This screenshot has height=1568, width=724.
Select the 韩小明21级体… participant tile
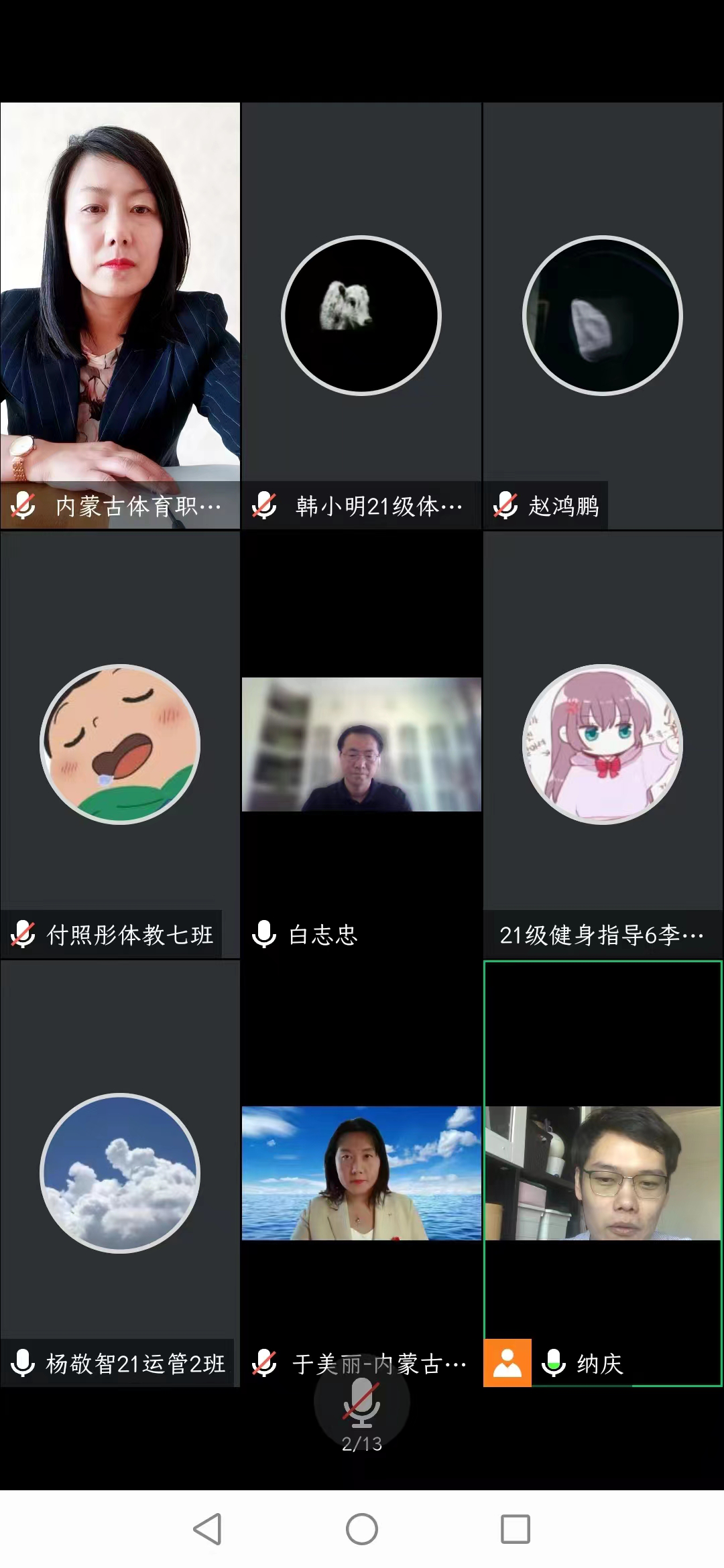pyautogui.click(x=361, y=315)
